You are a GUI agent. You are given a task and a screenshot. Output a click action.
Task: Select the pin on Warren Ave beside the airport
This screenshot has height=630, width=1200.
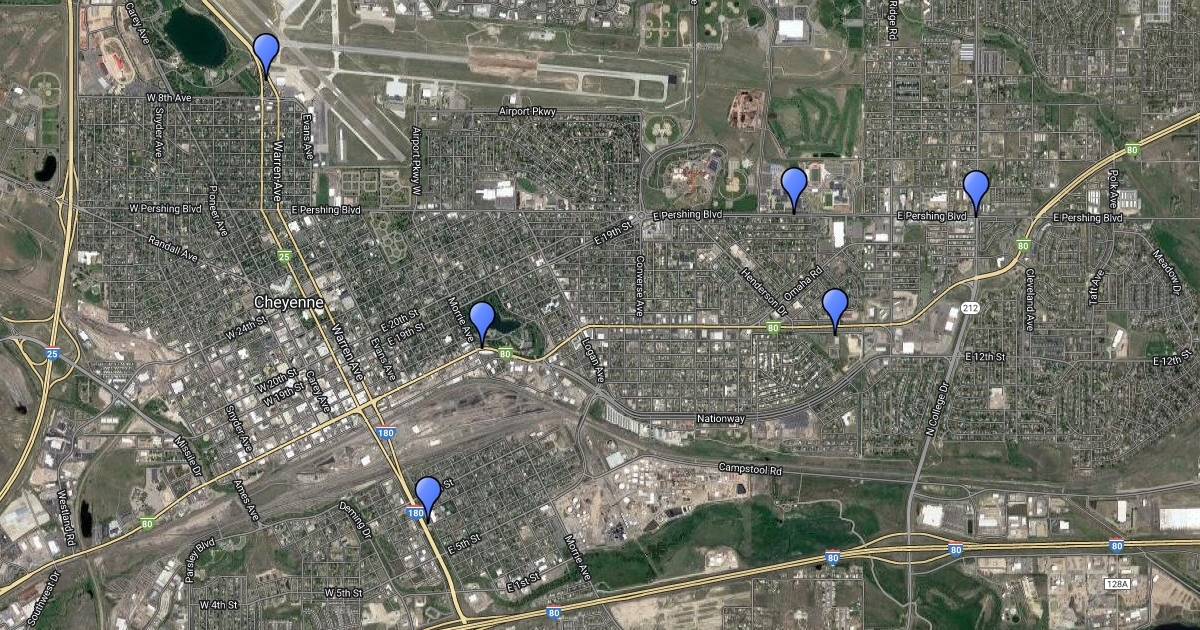coord(266,50)
